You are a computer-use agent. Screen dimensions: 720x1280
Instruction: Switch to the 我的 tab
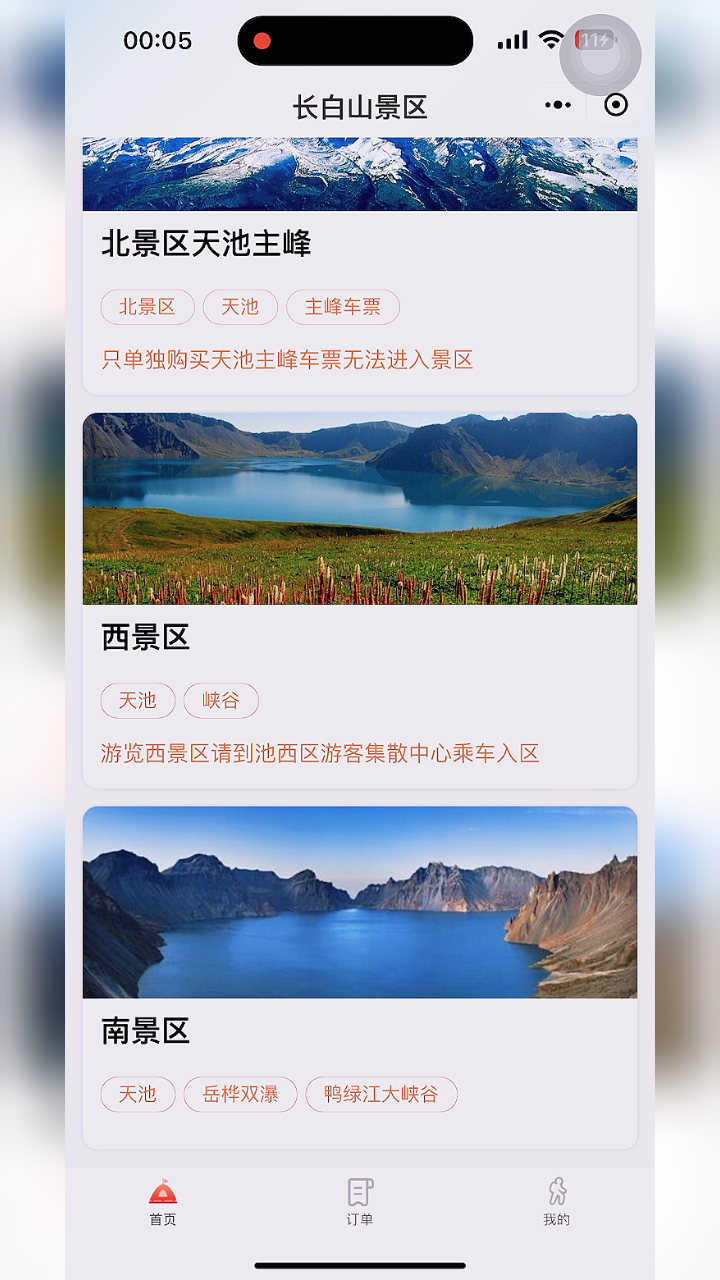pos(557,1205)
